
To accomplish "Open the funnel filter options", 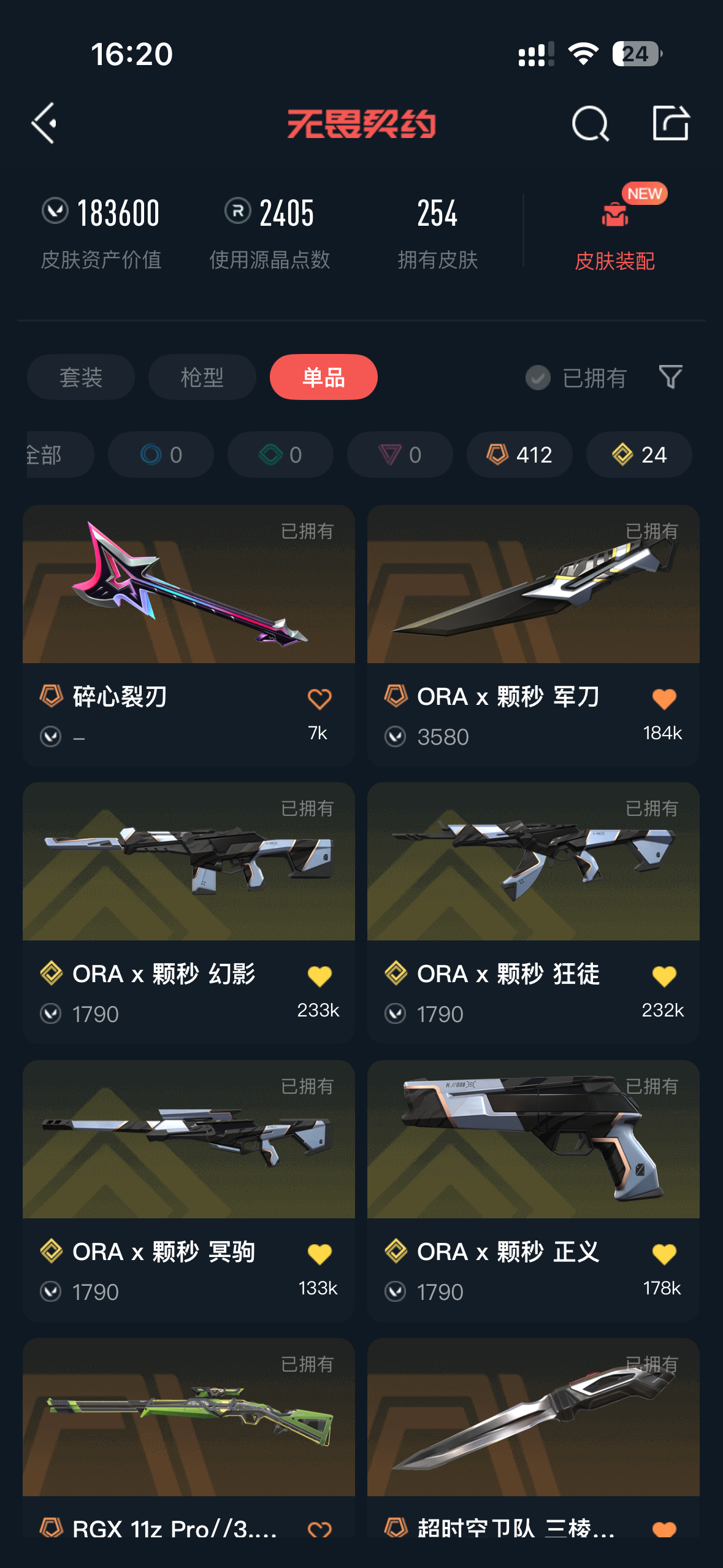I will tap(670, 377).
